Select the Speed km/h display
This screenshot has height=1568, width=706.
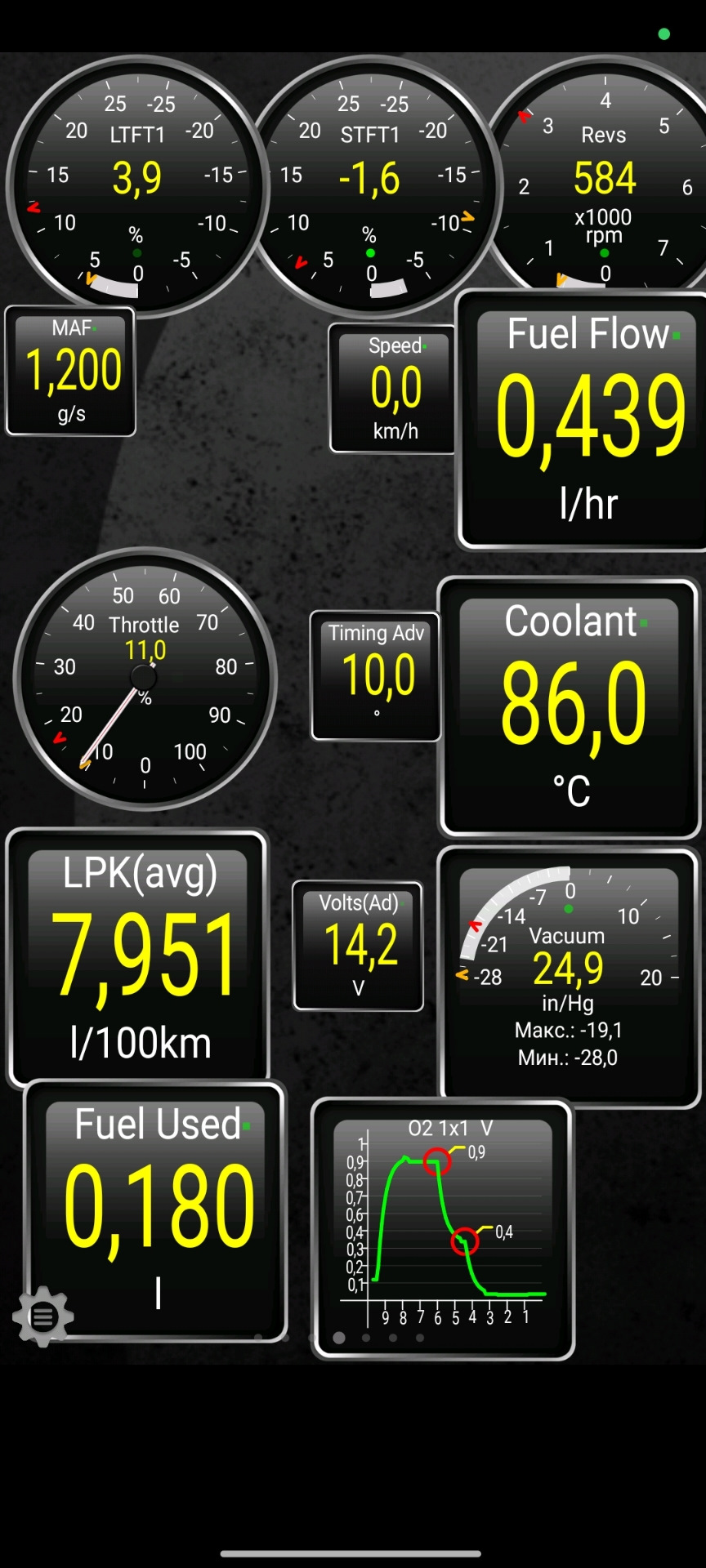[394, 389]
